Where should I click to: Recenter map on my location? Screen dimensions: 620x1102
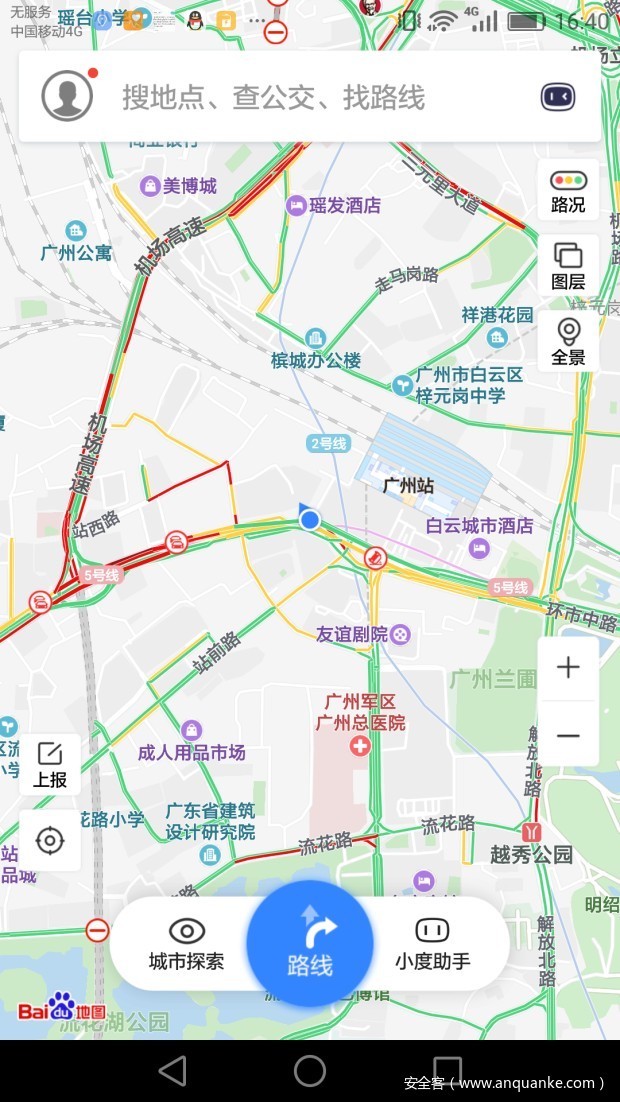[x=49, y=841]
